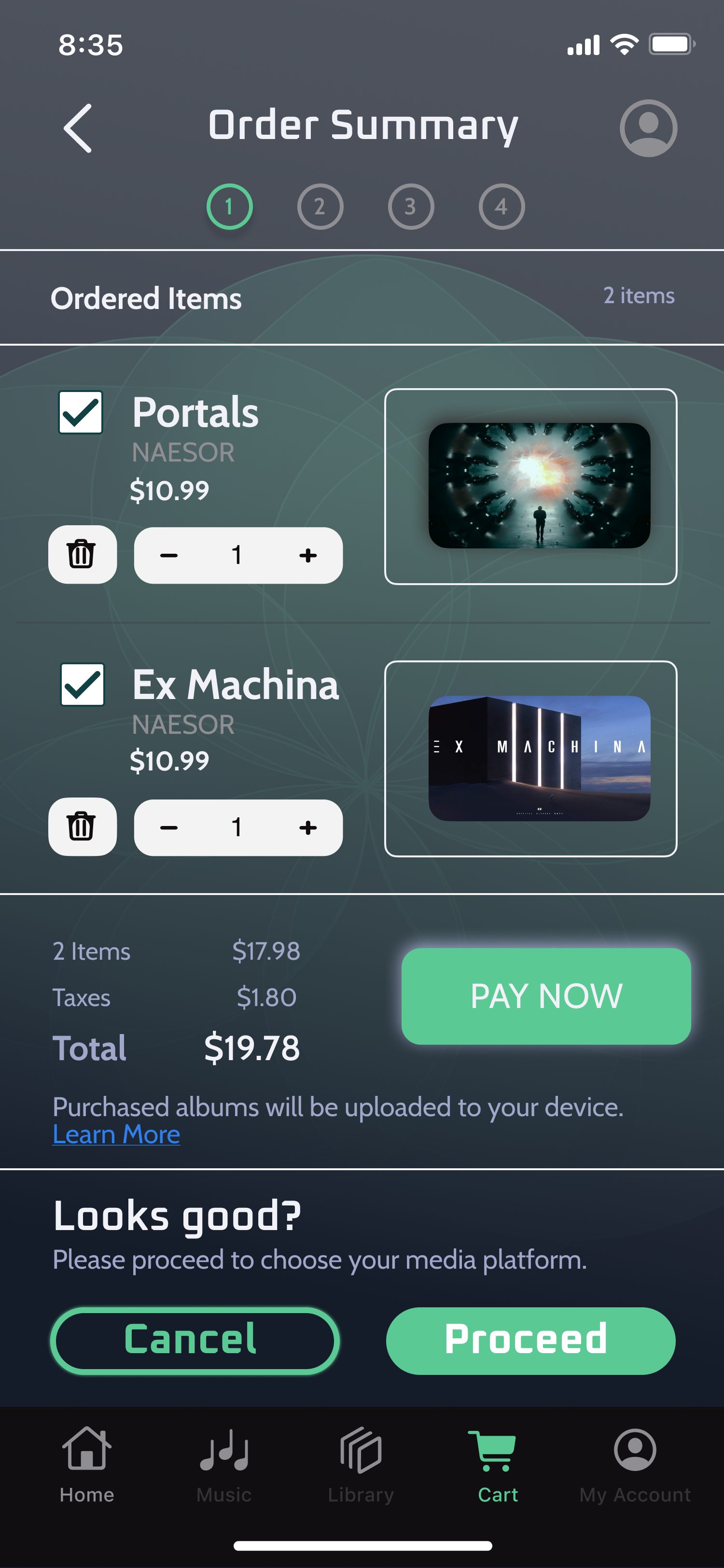
Task: Go back using the arrow icon
Action: (78, 128)
